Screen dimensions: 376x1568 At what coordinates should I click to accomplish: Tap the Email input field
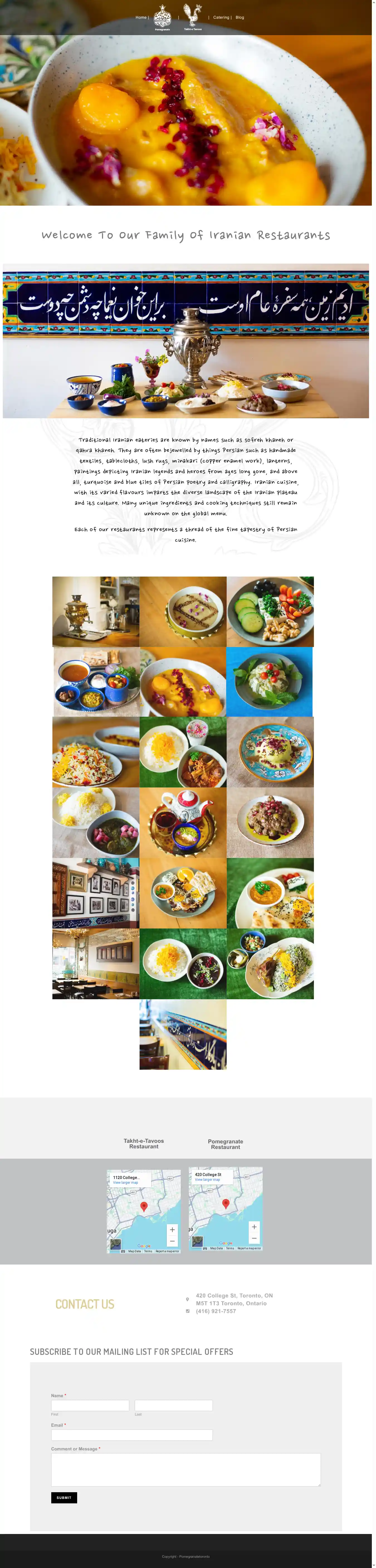[131, 1435]
